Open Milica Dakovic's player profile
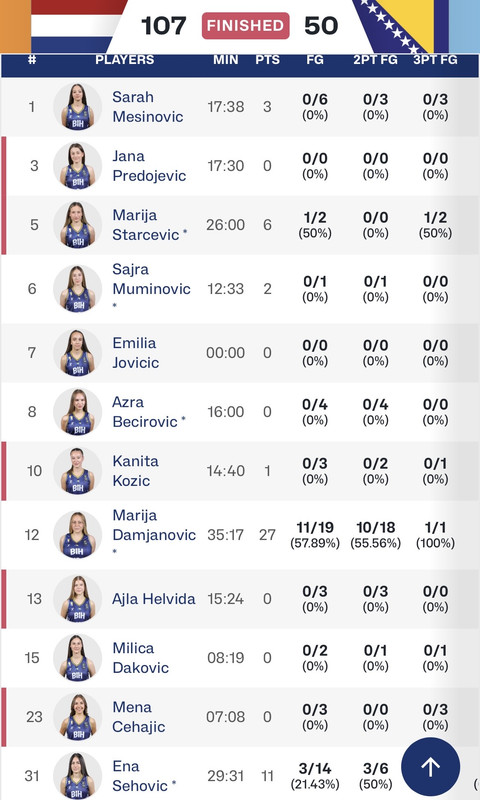The image size is (480, 800). 140,658
